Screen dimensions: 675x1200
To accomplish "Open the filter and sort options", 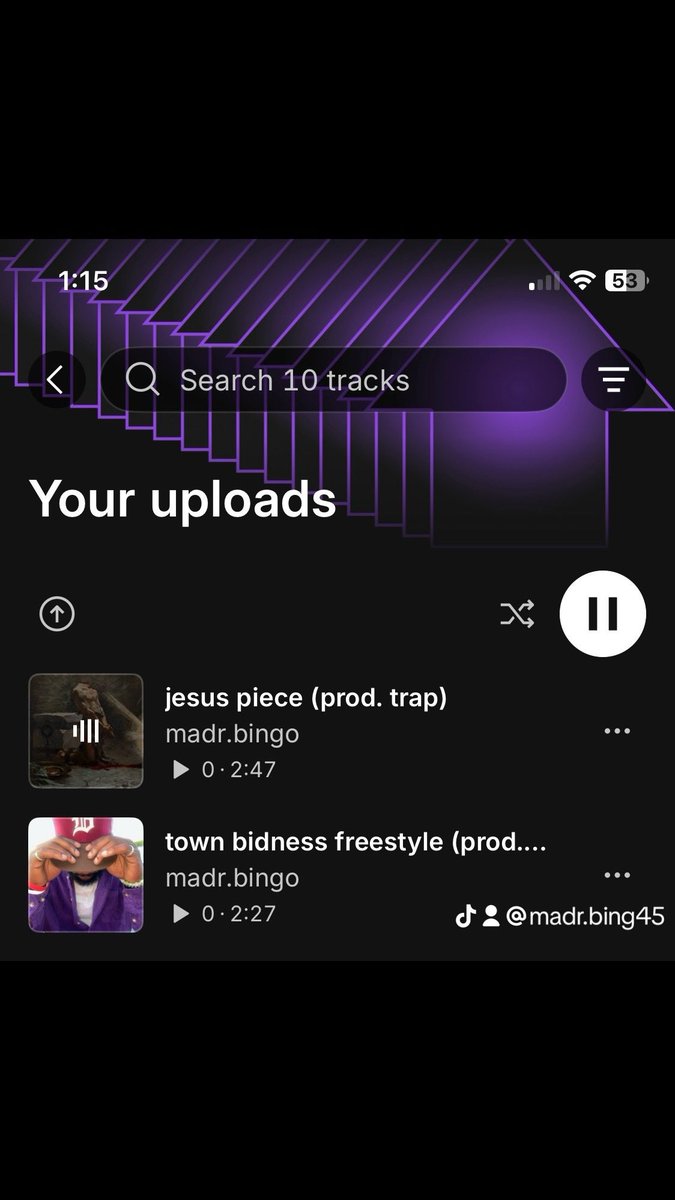I will click(613, 380).
